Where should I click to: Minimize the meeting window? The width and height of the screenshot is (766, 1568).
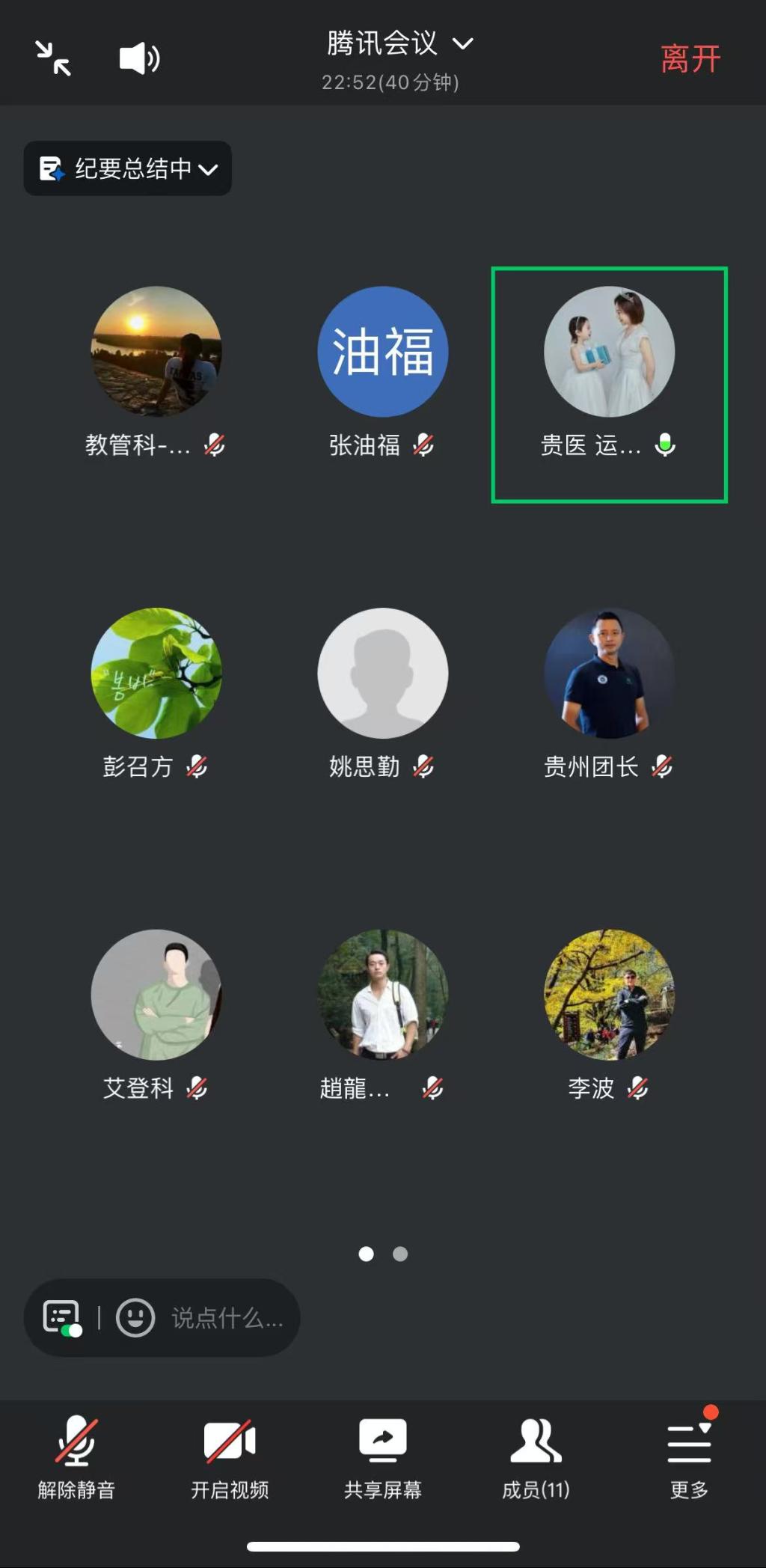(53, 58)
